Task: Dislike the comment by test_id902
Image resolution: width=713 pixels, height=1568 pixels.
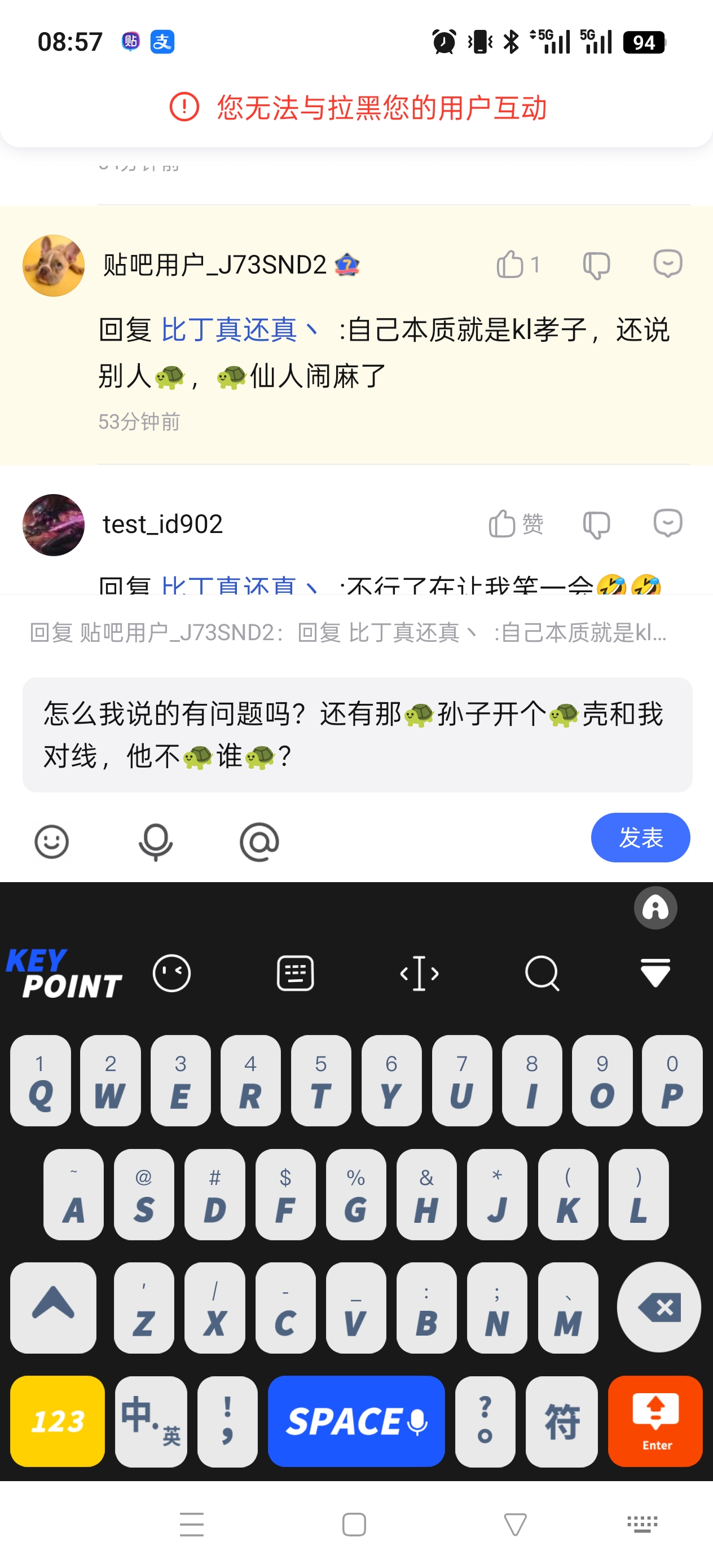Action: [x=596, y=525]
